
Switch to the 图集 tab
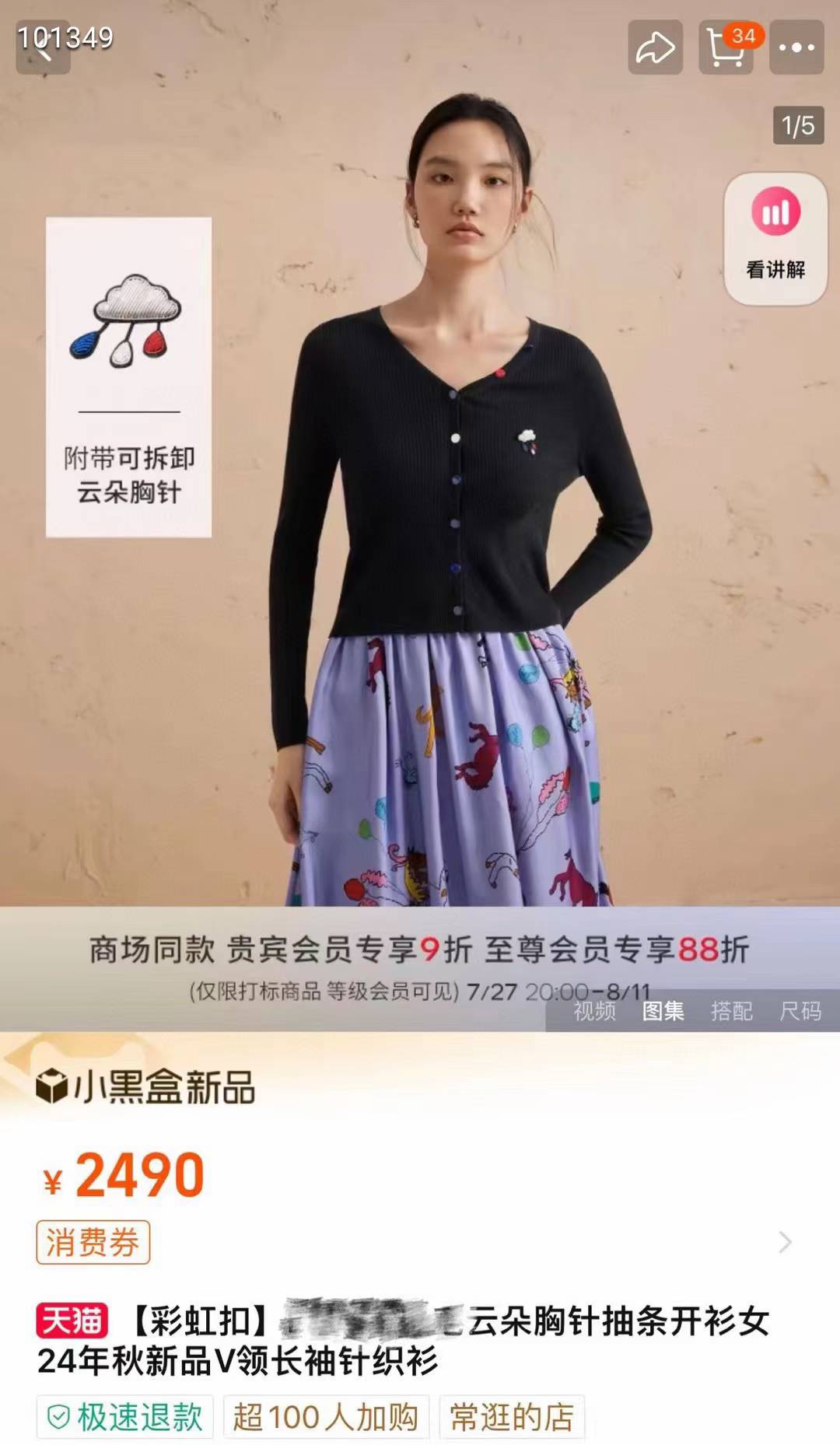[x=663, y=1011]
